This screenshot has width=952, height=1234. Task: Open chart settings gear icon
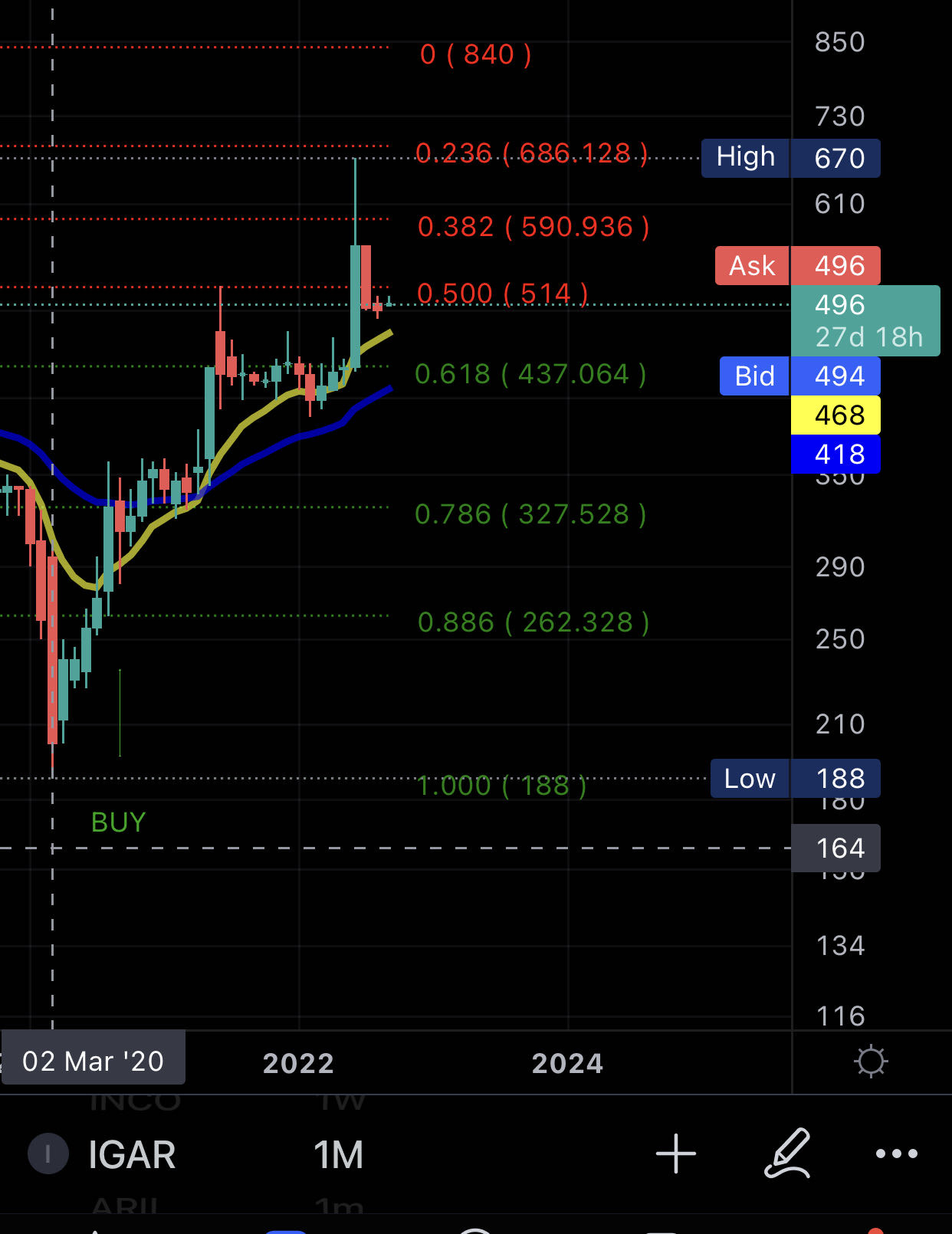pyautogui.click(x=871, y=1062)
